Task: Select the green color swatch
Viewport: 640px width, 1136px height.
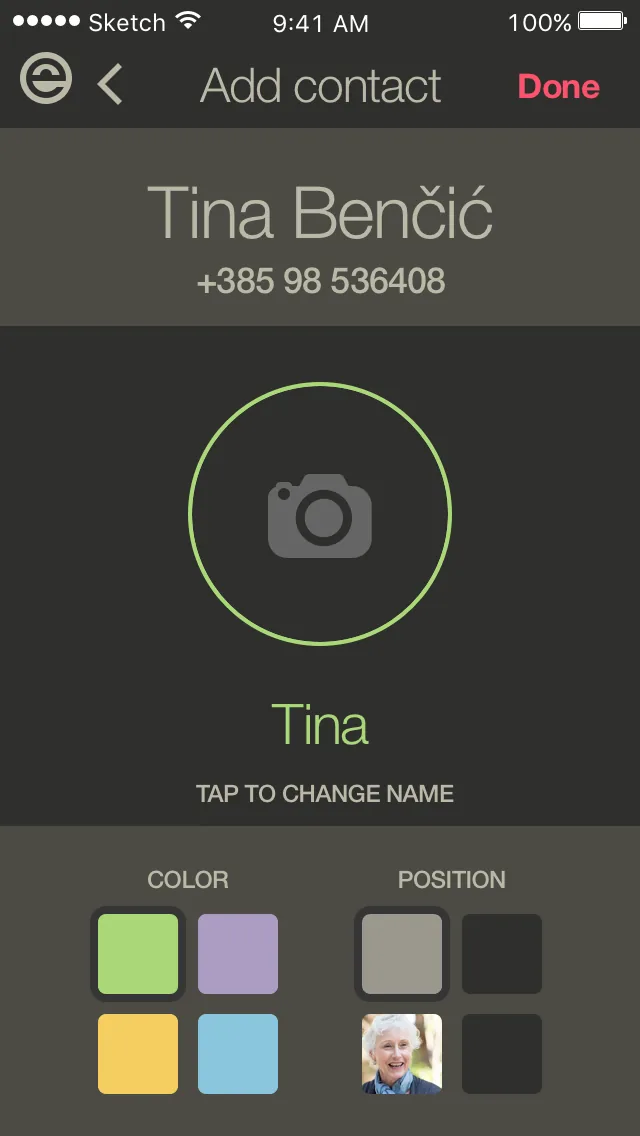Action: click(x=138, y=953)
